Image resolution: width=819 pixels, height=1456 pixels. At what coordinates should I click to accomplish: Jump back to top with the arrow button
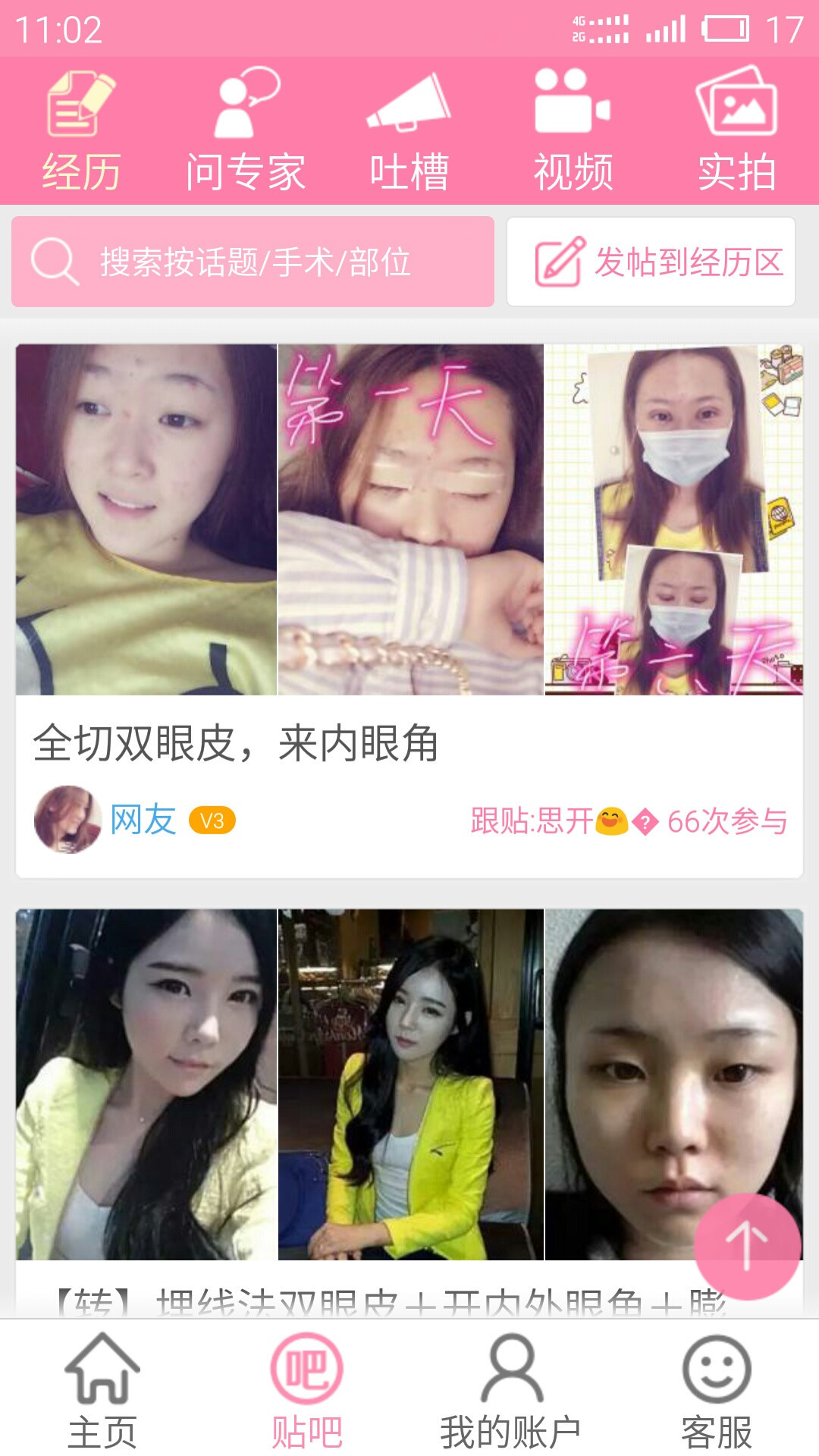click(747, 1245)
